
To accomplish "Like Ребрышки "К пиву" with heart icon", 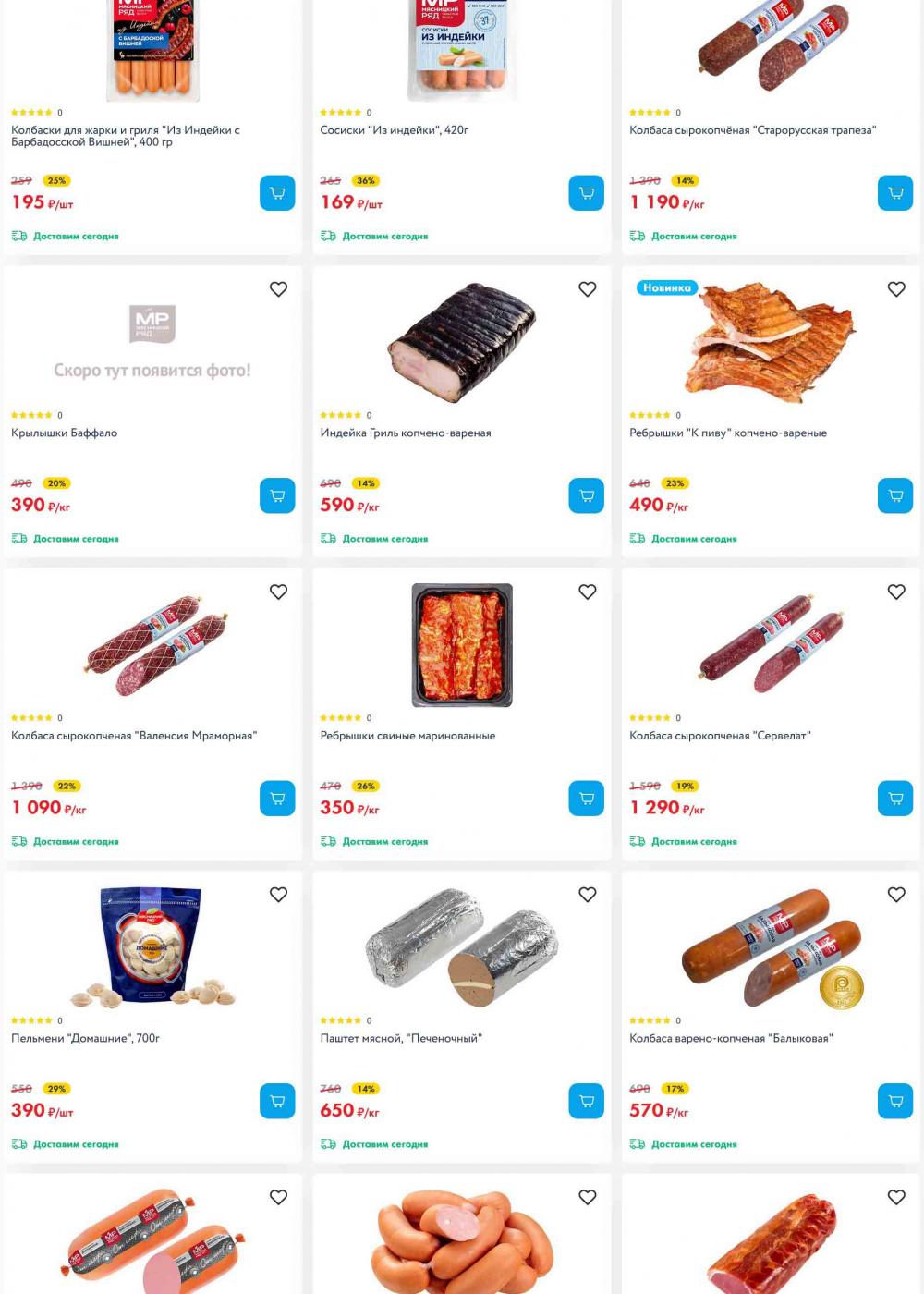I will click(895, 289).
